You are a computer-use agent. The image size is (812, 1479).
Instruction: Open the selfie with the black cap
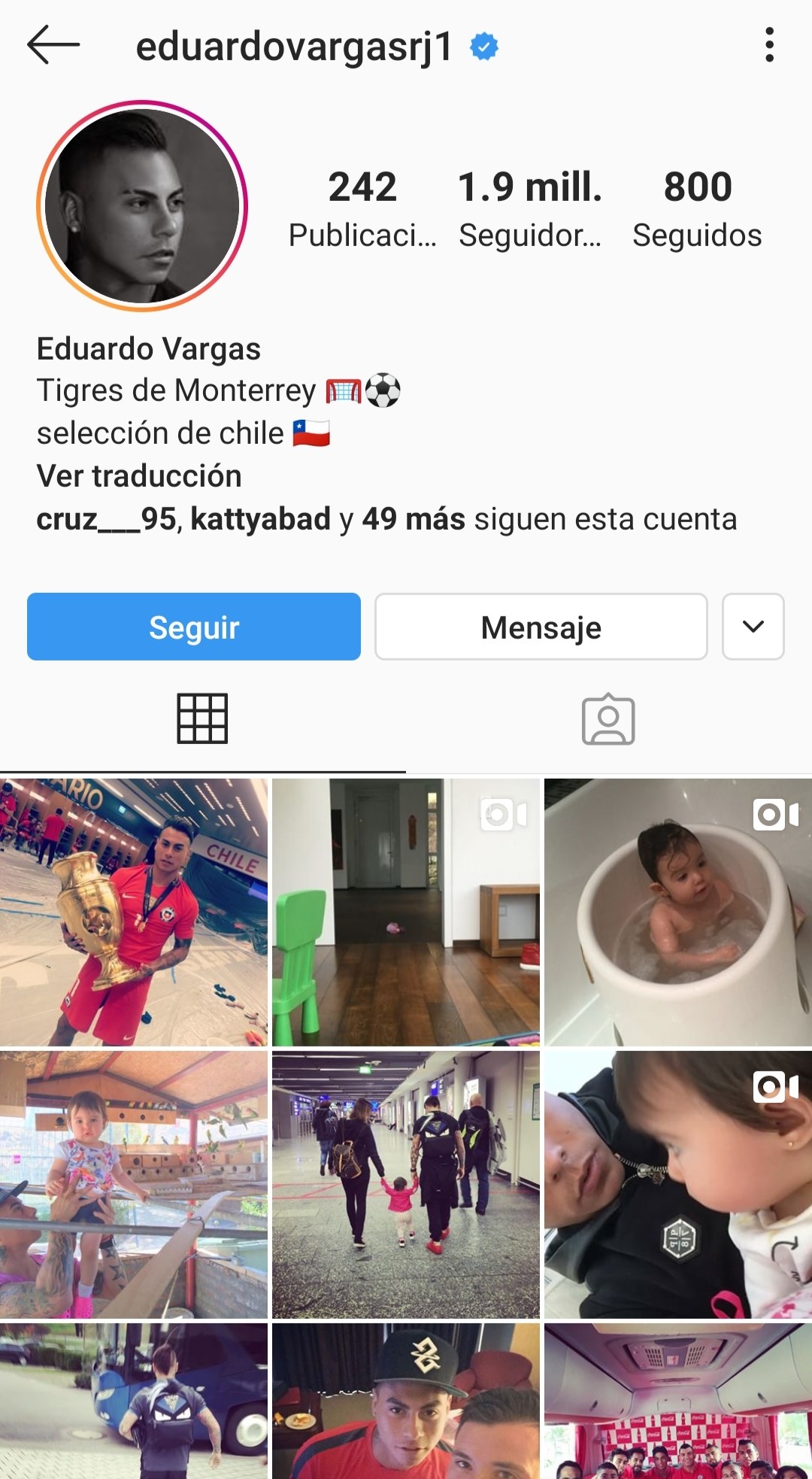point(406,1402)
